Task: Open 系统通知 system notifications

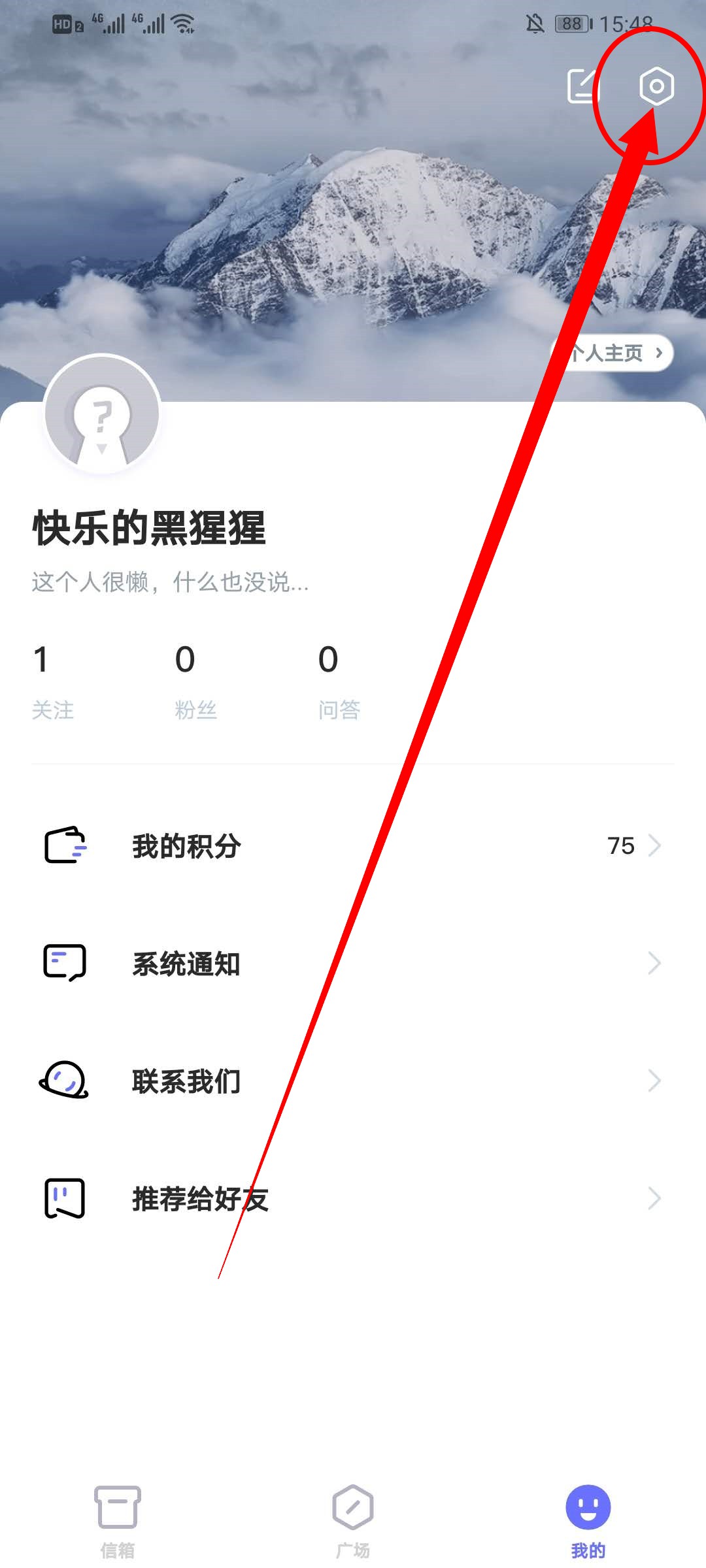Action: (353, 964)
